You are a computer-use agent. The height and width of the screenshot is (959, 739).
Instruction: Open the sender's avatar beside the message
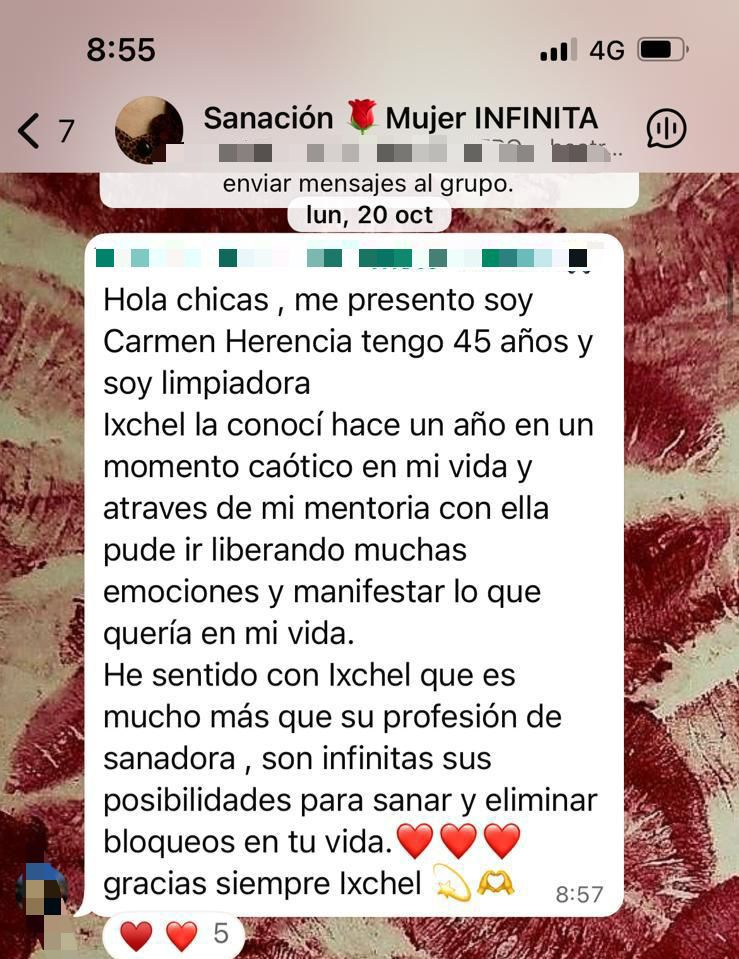click(x=42, y=890)
